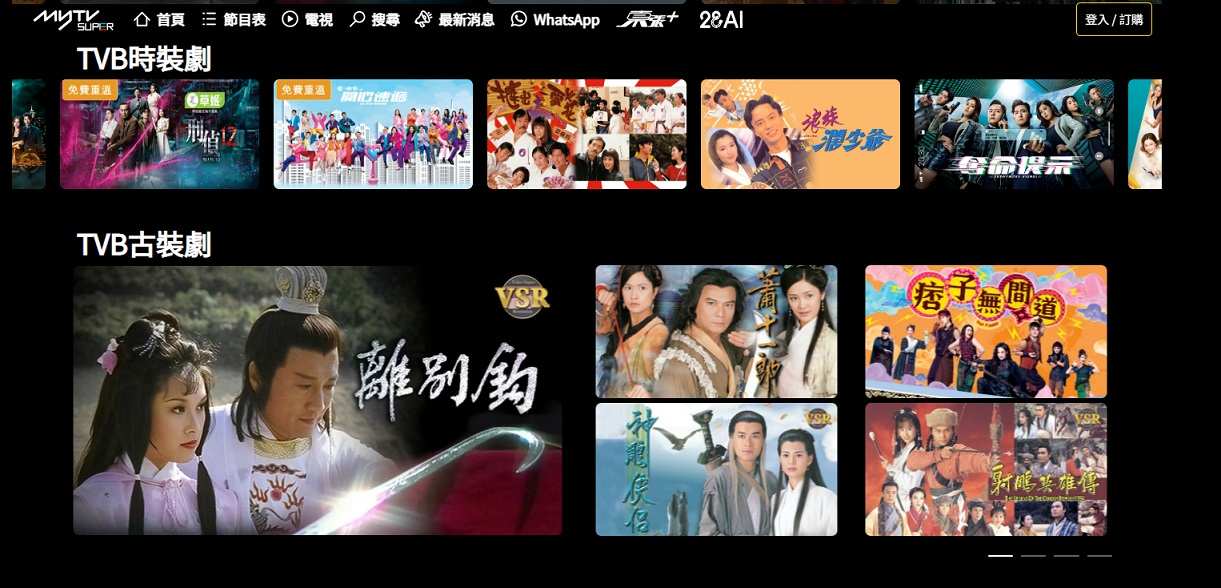The width and height of the screenshot is (1221, 588).
Task: Open the 刑偵12 drama tile
Action: (x=159, y=134)
